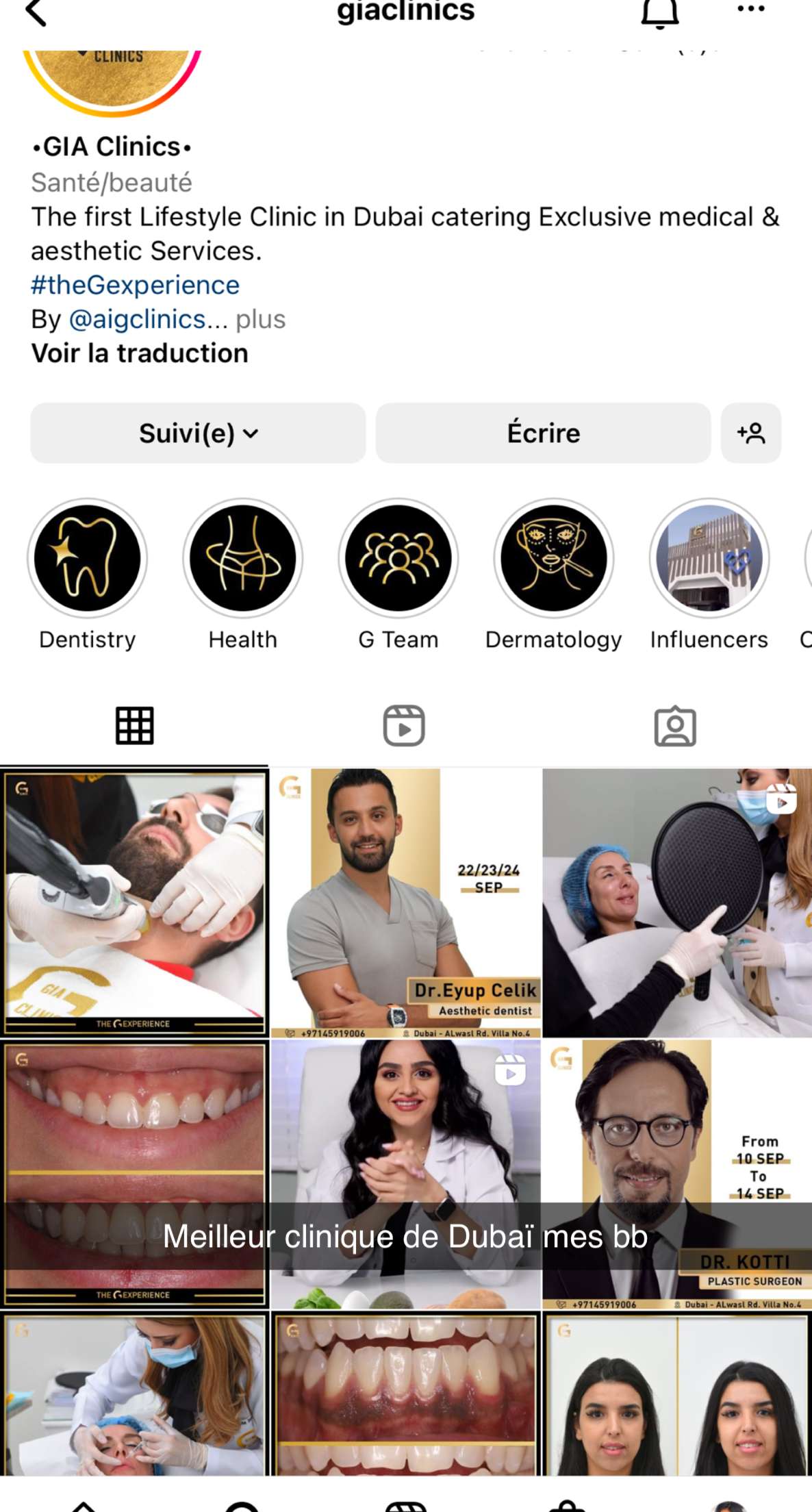Go back using the top-left arrow
The image size is (812, 1512).
pos(36,12)
